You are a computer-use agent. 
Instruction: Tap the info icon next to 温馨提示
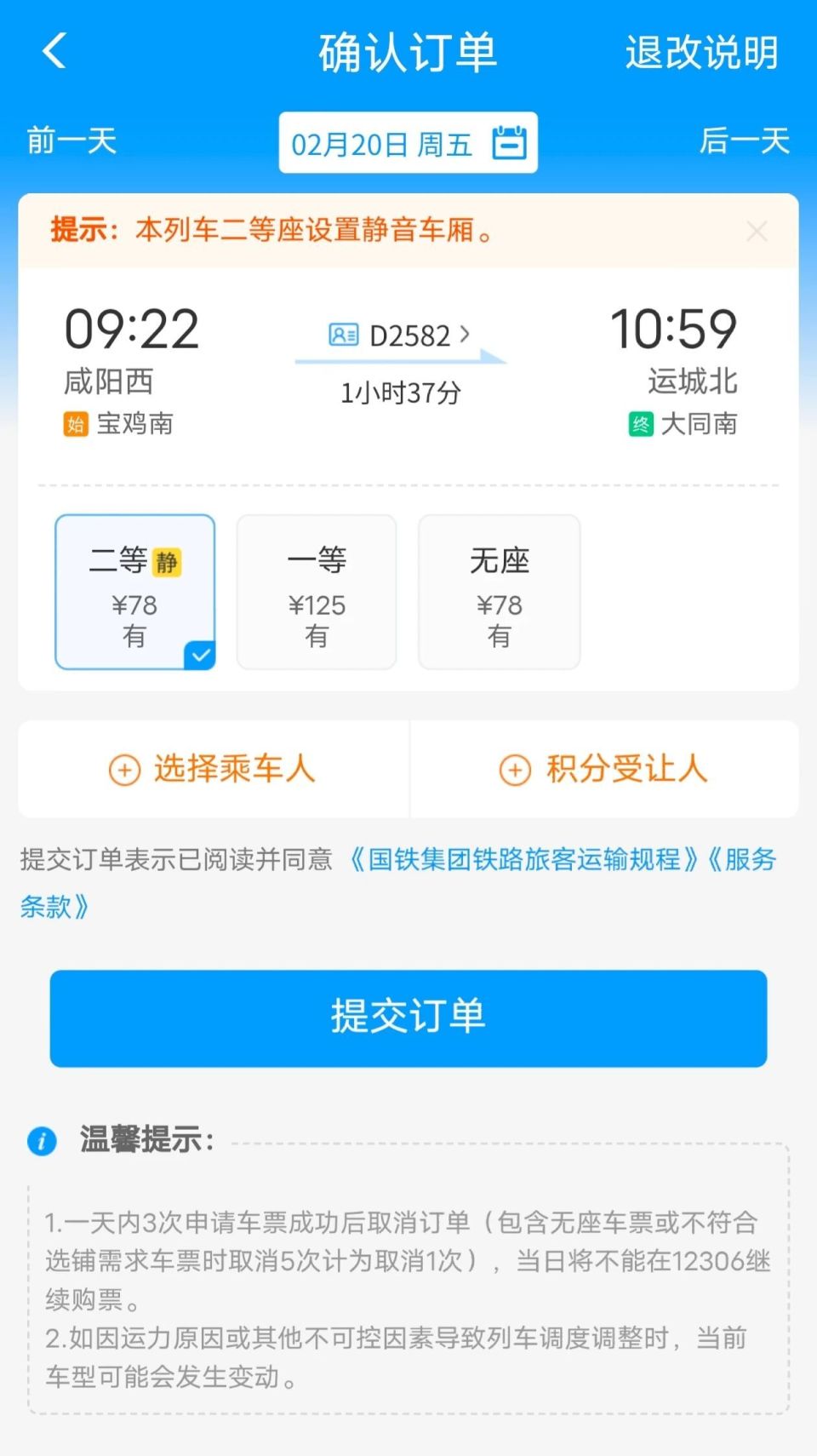pyautogui.click(x=40, y=1141)
